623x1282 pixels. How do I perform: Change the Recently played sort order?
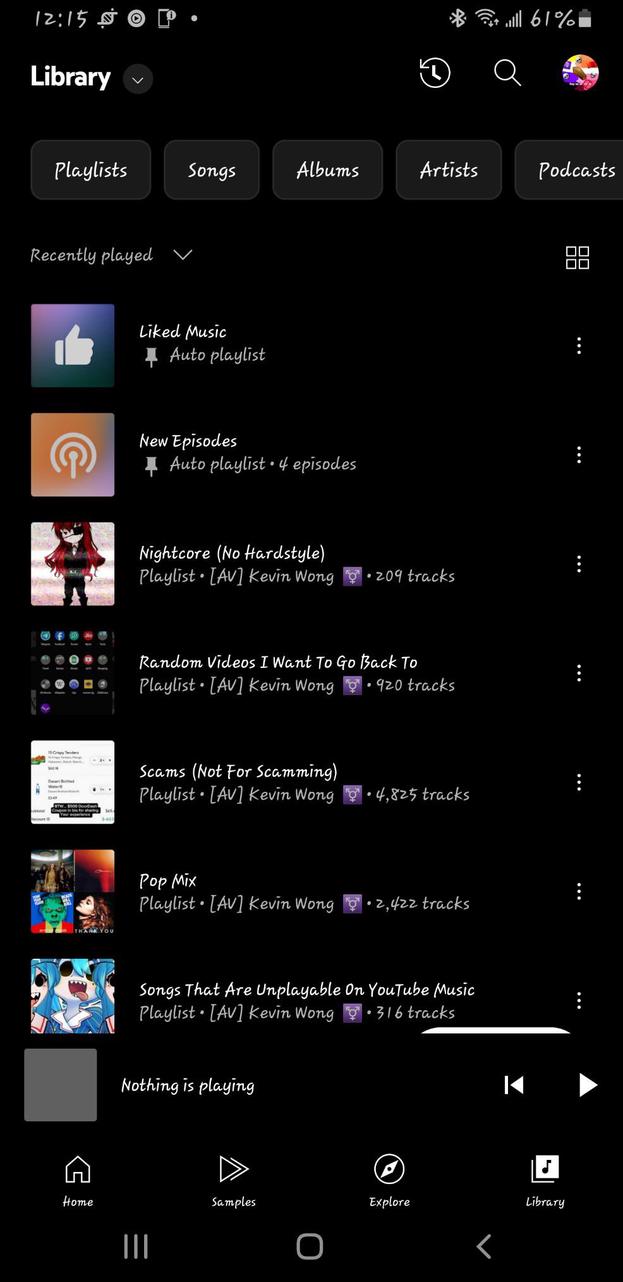coord(111,255)
